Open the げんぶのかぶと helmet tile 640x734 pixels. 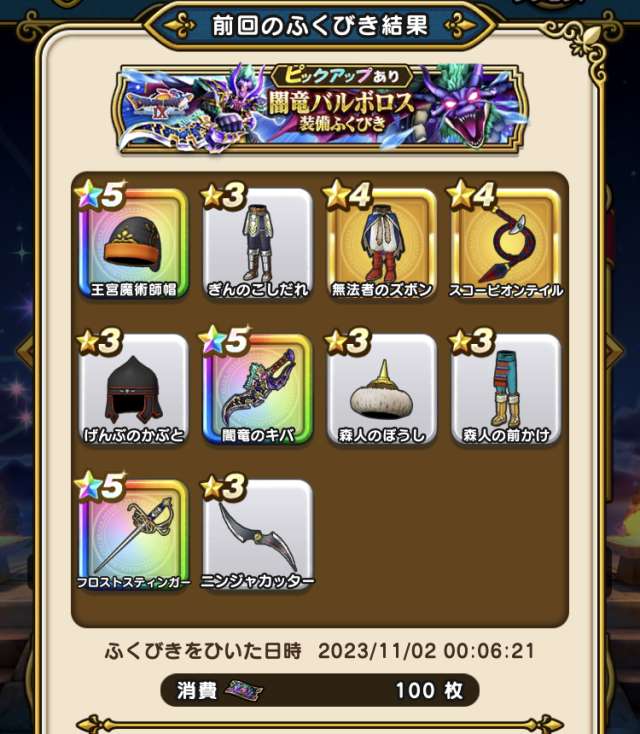[133, 389]
